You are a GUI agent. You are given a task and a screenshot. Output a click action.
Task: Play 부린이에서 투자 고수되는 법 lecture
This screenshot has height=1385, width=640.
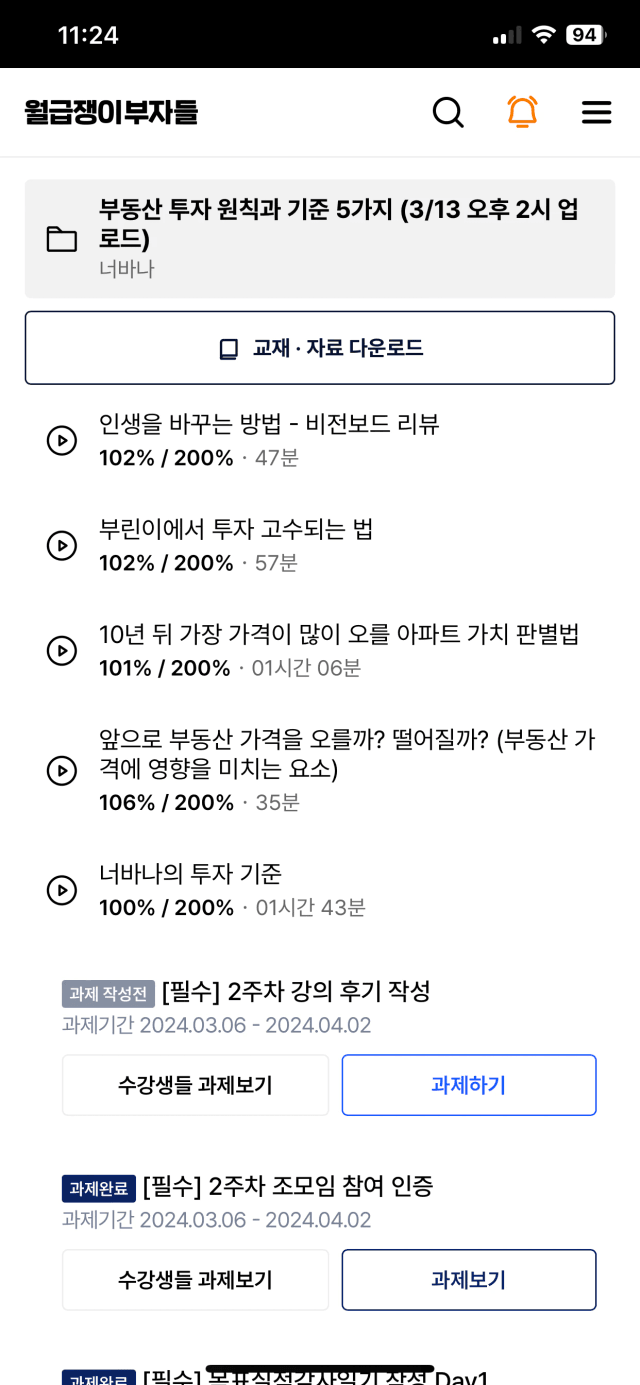(x=320, y=545)
